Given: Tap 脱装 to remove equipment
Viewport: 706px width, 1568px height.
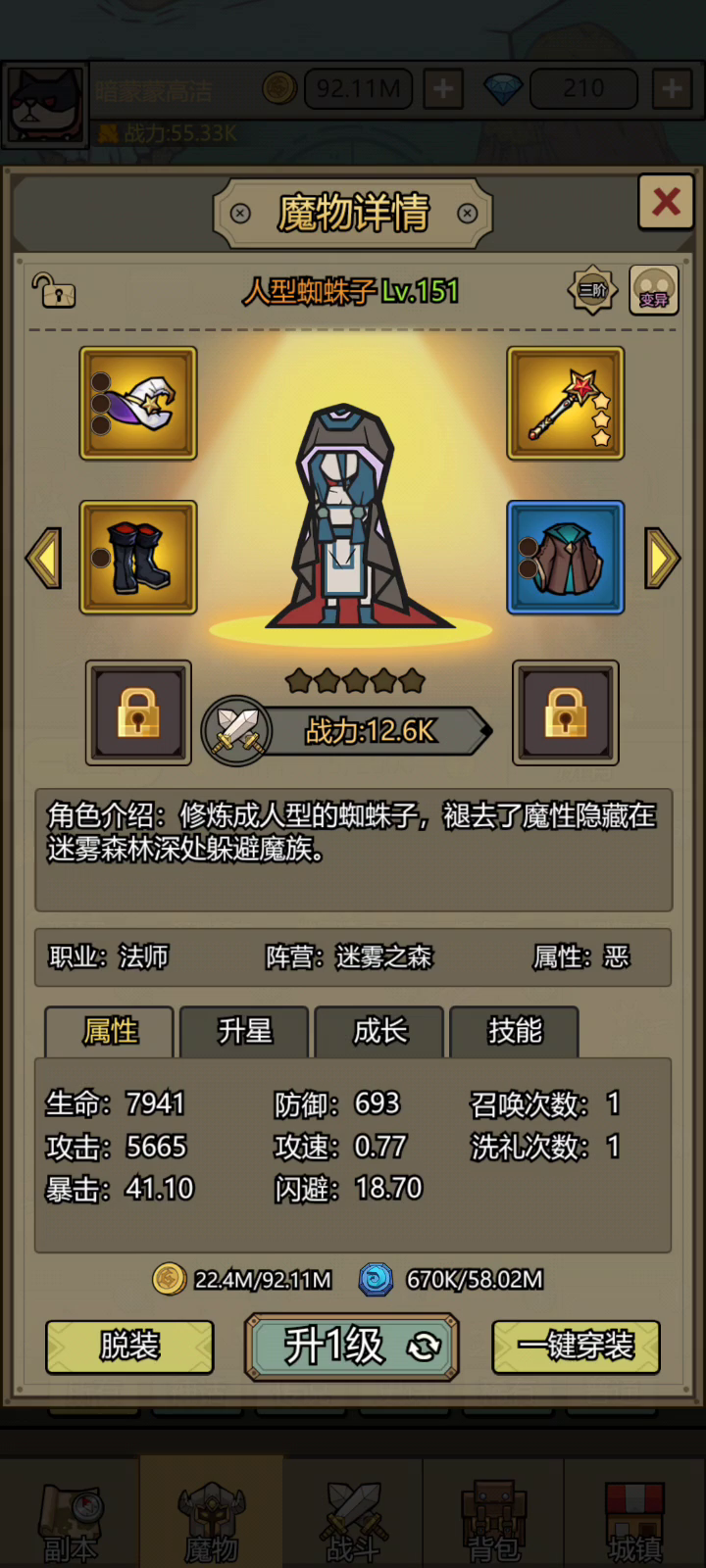Looking at the screenshot, I should pos(129,1347).
